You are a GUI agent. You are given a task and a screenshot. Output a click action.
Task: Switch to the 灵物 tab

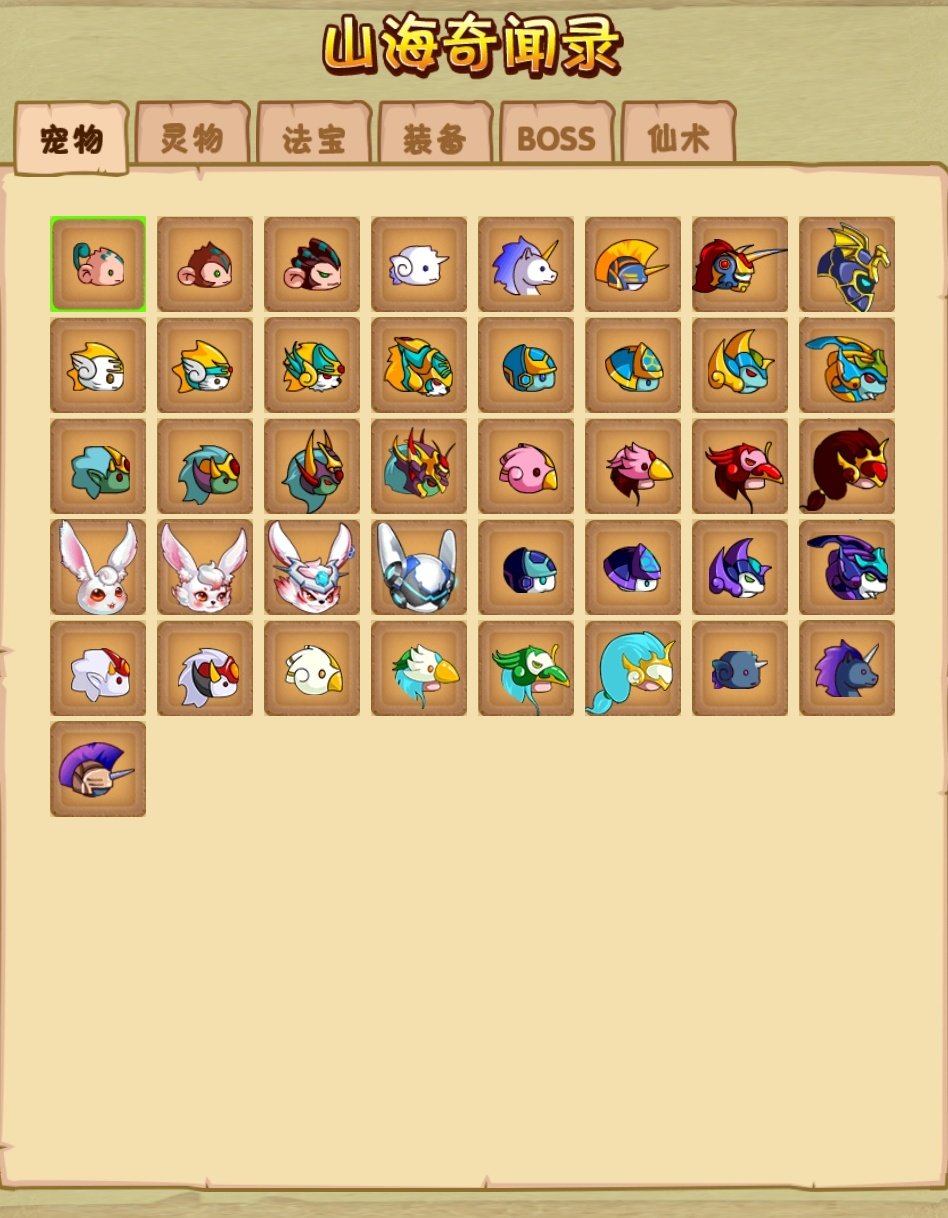192,137
